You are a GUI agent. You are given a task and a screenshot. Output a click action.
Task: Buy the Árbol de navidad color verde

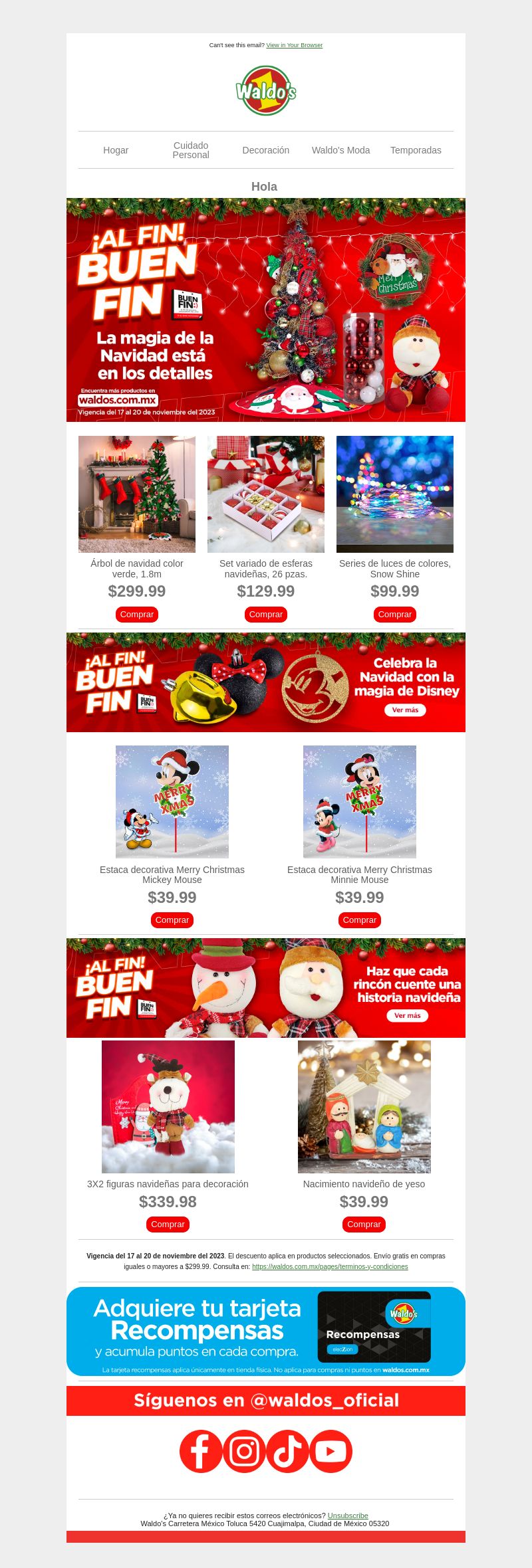coord(137,615)
